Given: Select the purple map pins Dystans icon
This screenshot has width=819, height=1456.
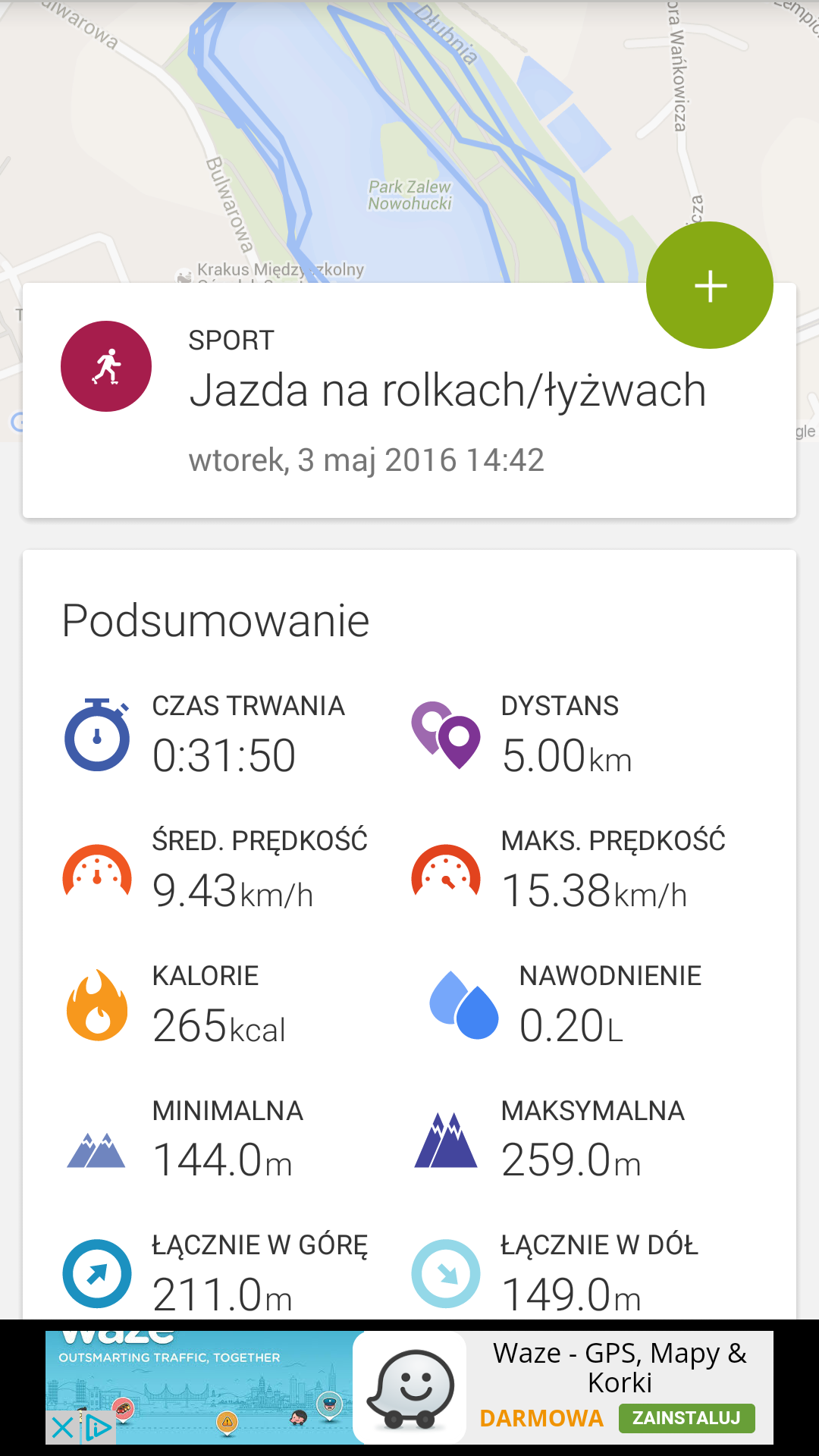Looking at the screenshot, I should coord(447,734).
